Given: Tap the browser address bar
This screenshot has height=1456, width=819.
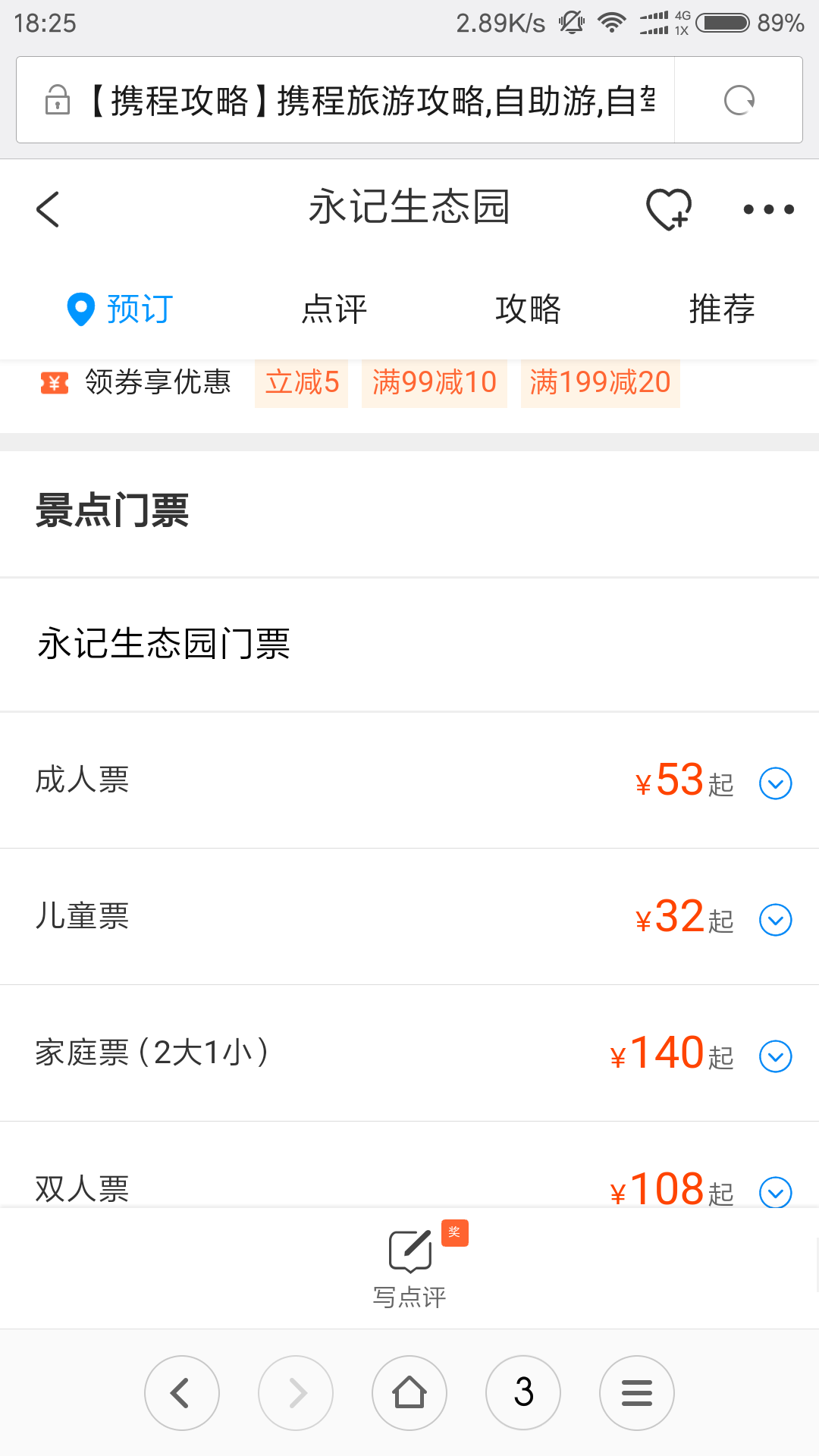Looking at the screenshot, I should [x=345, y=100].
